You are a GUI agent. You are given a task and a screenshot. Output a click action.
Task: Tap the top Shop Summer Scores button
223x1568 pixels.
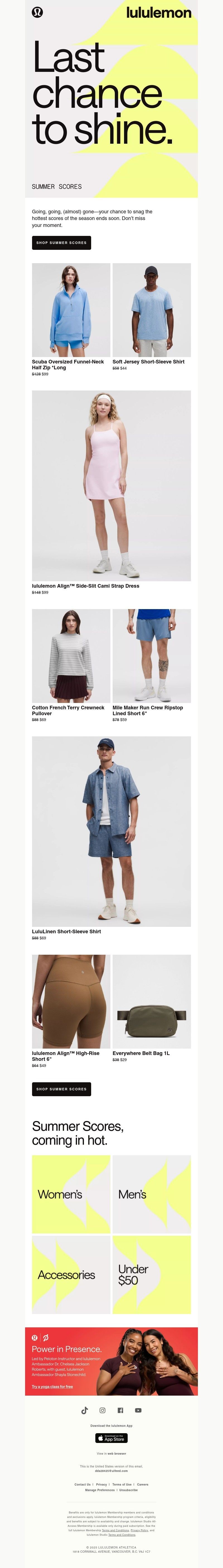[x=61, y=242]
